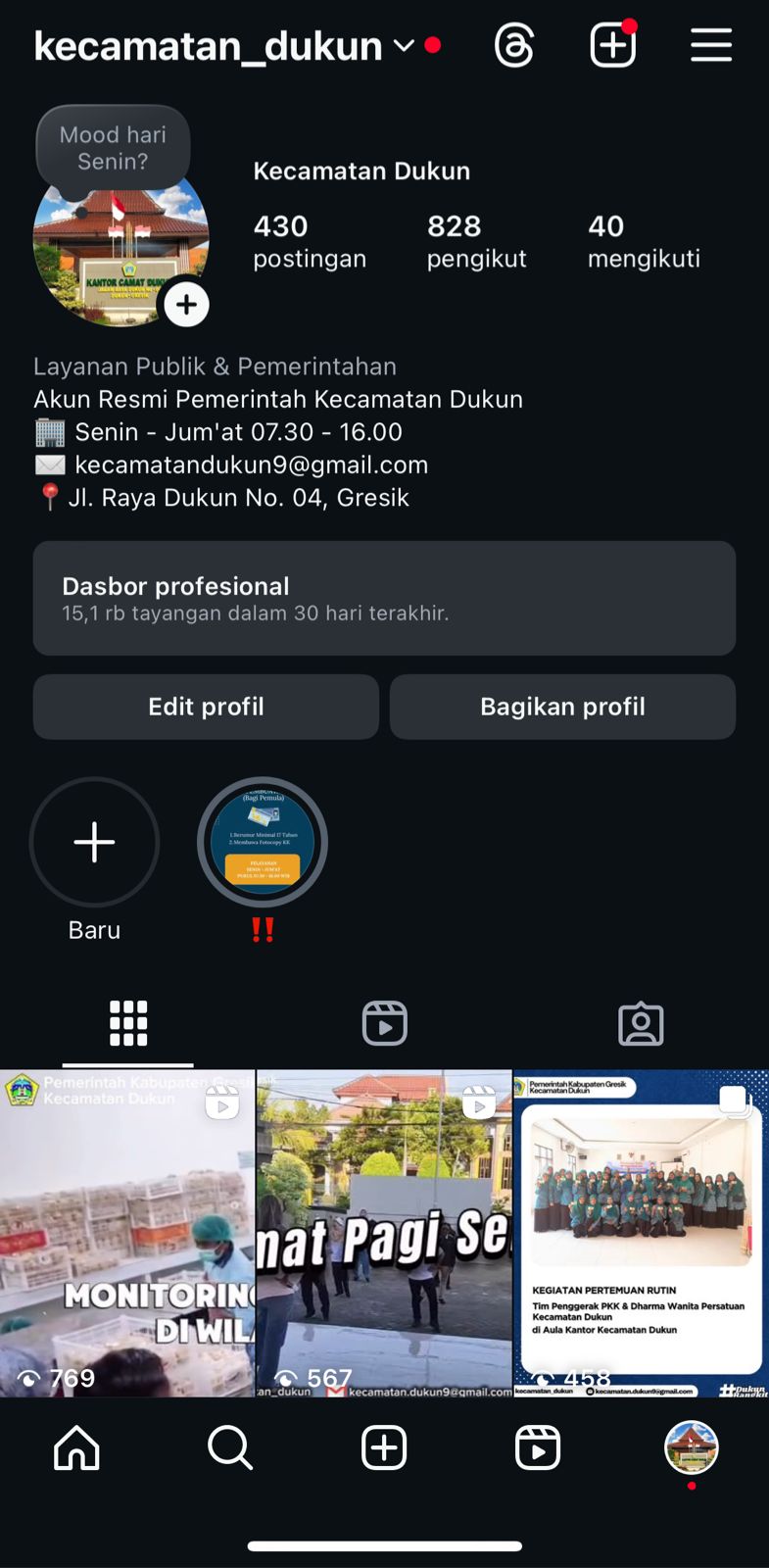Open the account switcher for kecamatan_dukun
This screenshot has height=1568, width=769.
coord(236,46)
